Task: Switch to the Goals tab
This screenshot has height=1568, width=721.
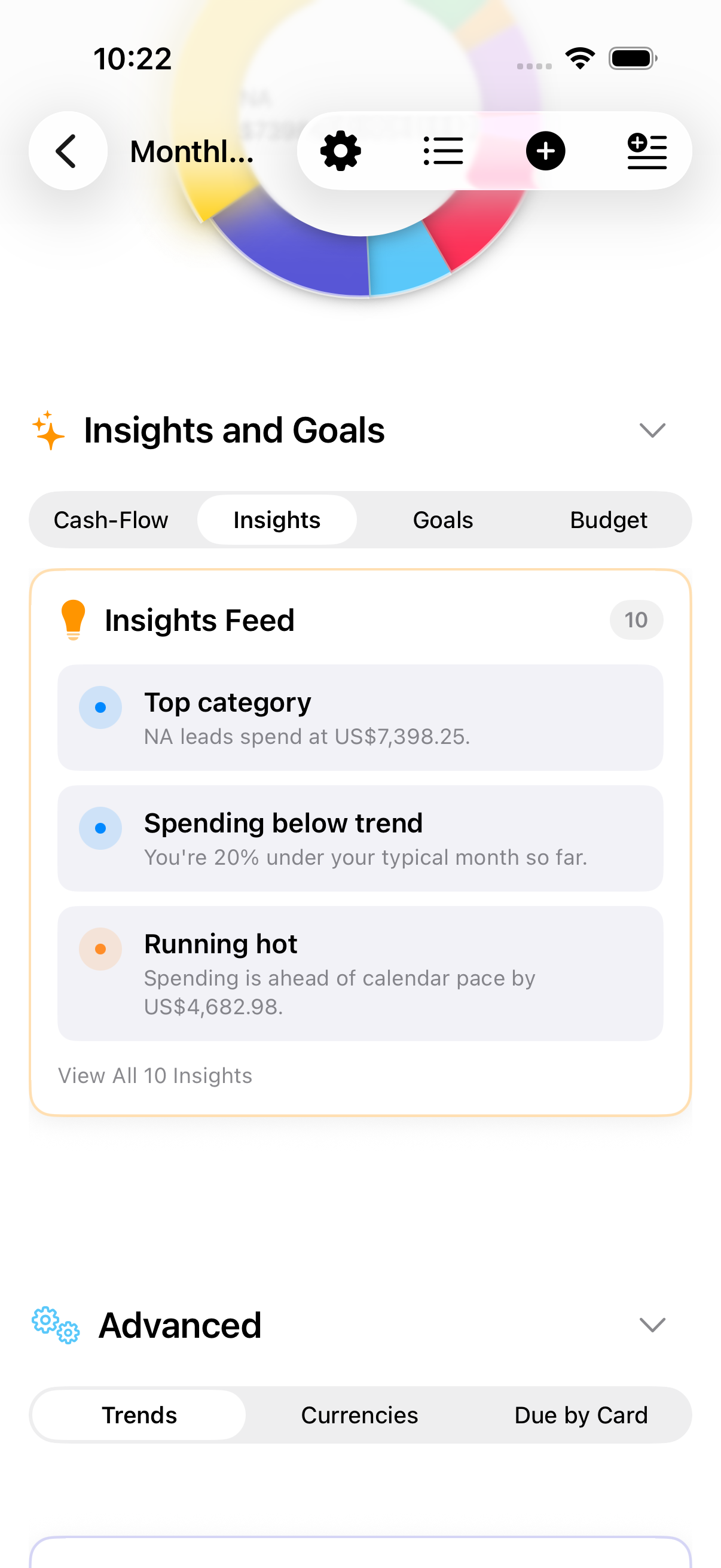Action: click(442, 519)
